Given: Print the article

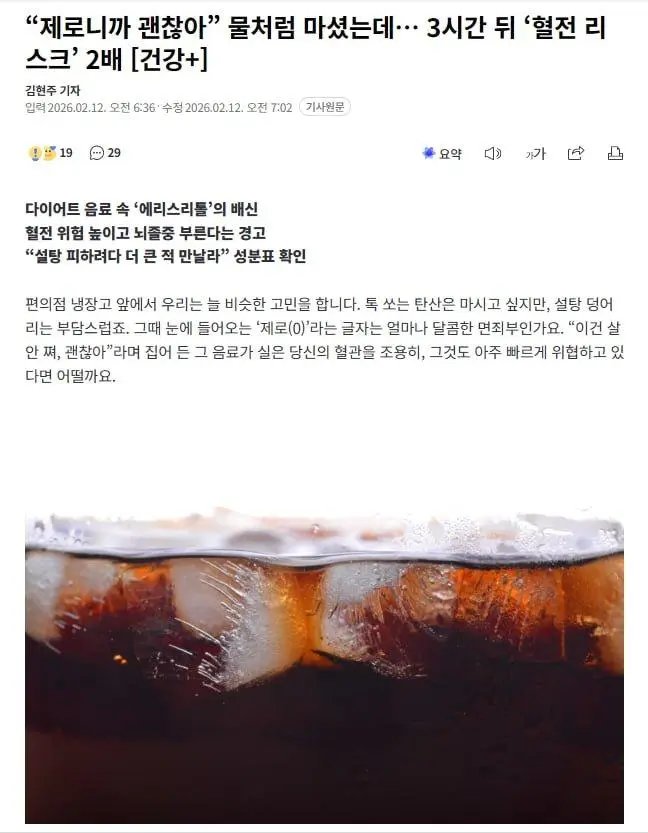Looking at the screenshot, I should click(616, 153).
